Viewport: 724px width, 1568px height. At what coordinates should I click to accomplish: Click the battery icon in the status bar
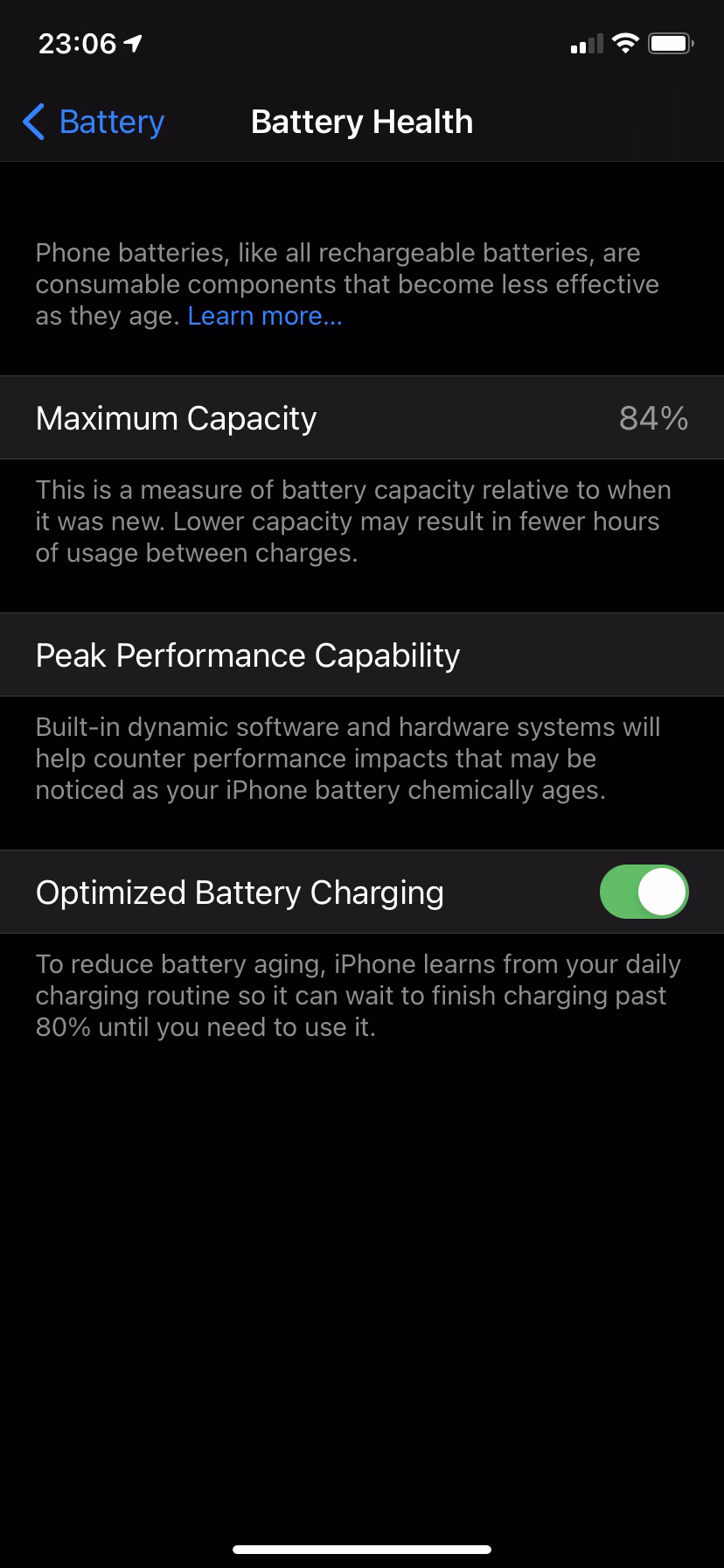669,41
